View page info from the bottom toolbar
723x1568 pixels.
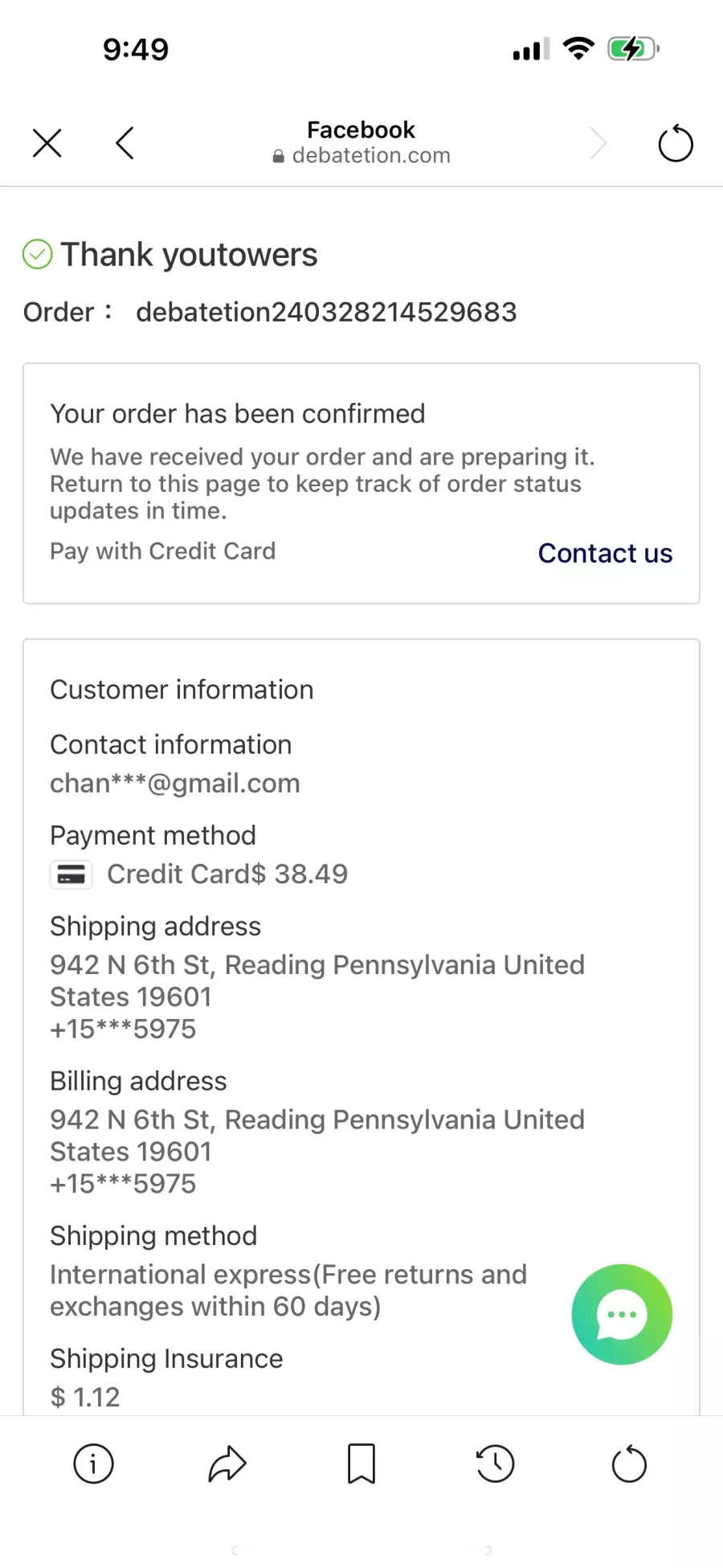click(x=94, y=1464)
